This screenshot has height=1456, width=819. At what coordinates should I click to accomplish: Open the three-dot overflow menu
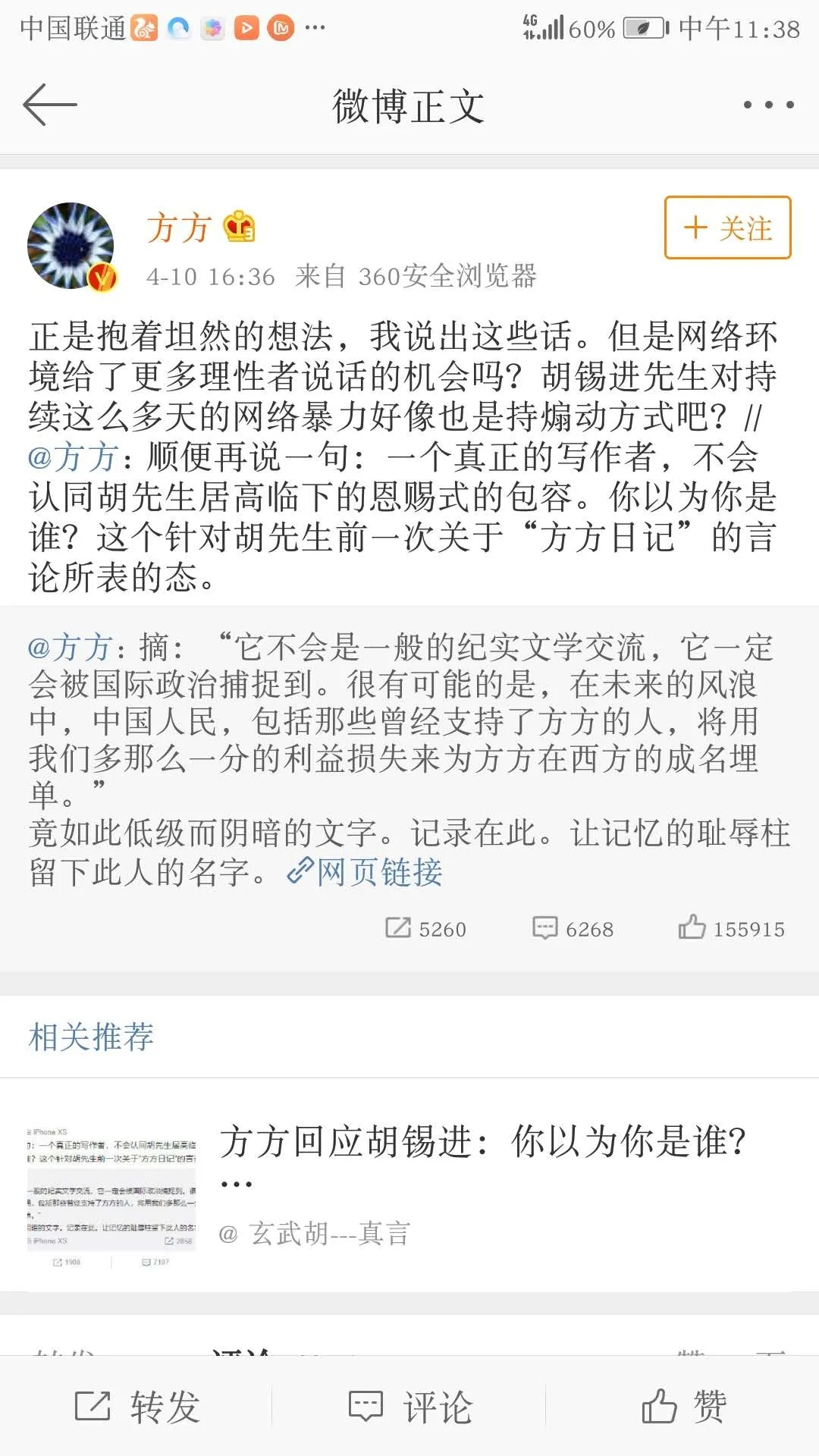click(x=768, y=105)
